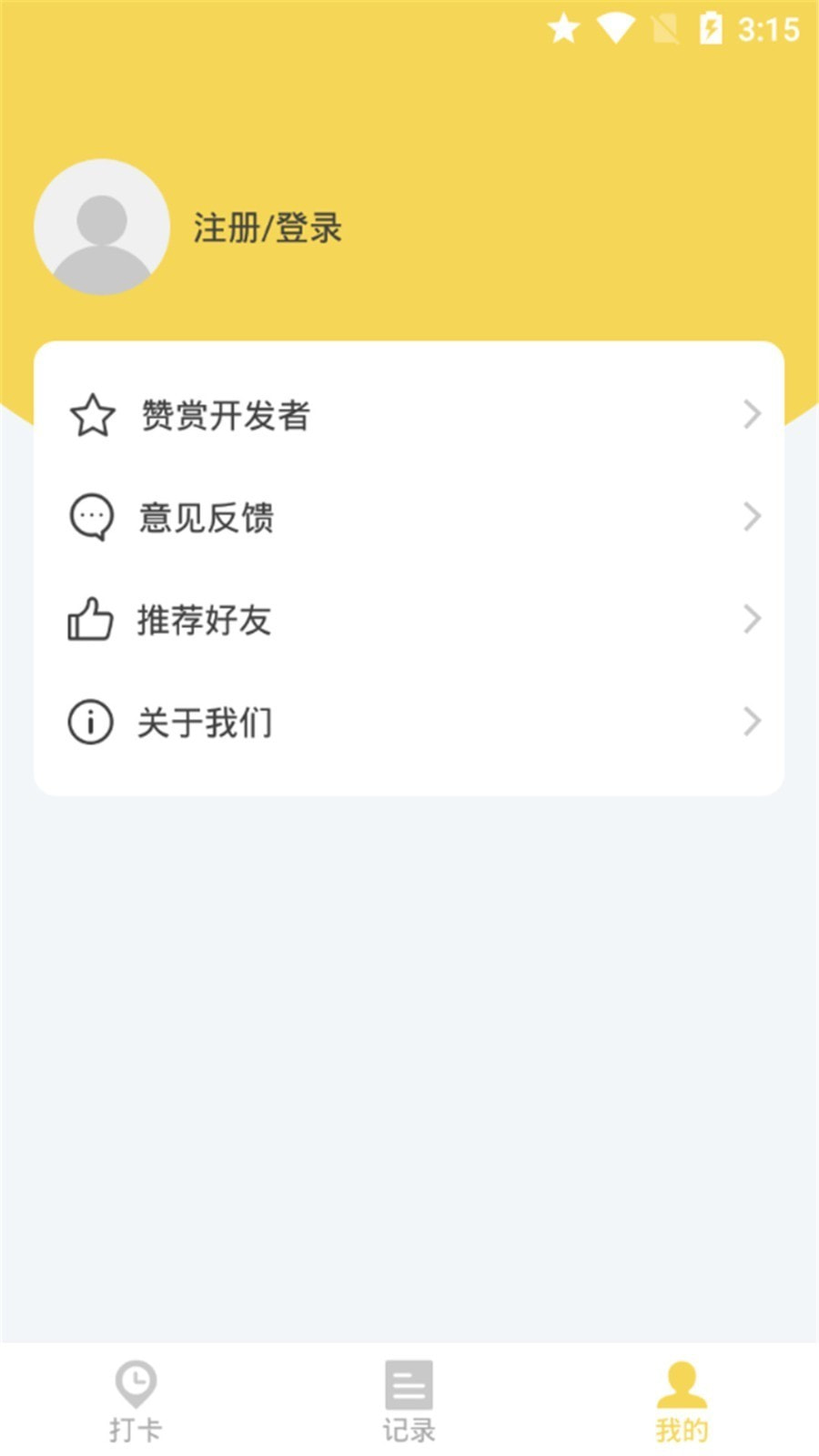The height and width of the screenshot is (1456, 819).
Task: Select 推荐好友 to recommend friends
Action: 409,620
